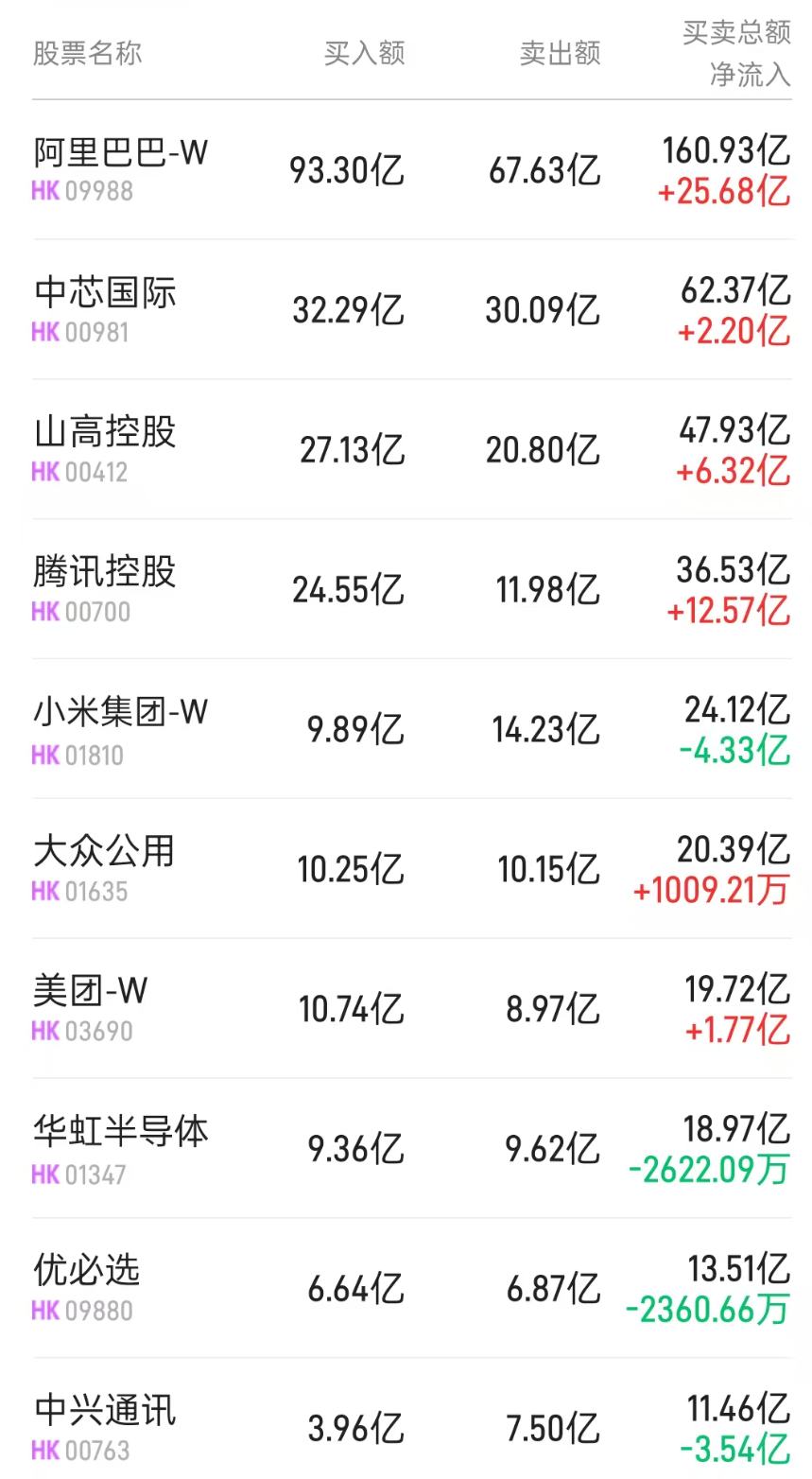Click the 净流入 header label
The width and height of the screenshot is (812, 1479).
point(752,74)
